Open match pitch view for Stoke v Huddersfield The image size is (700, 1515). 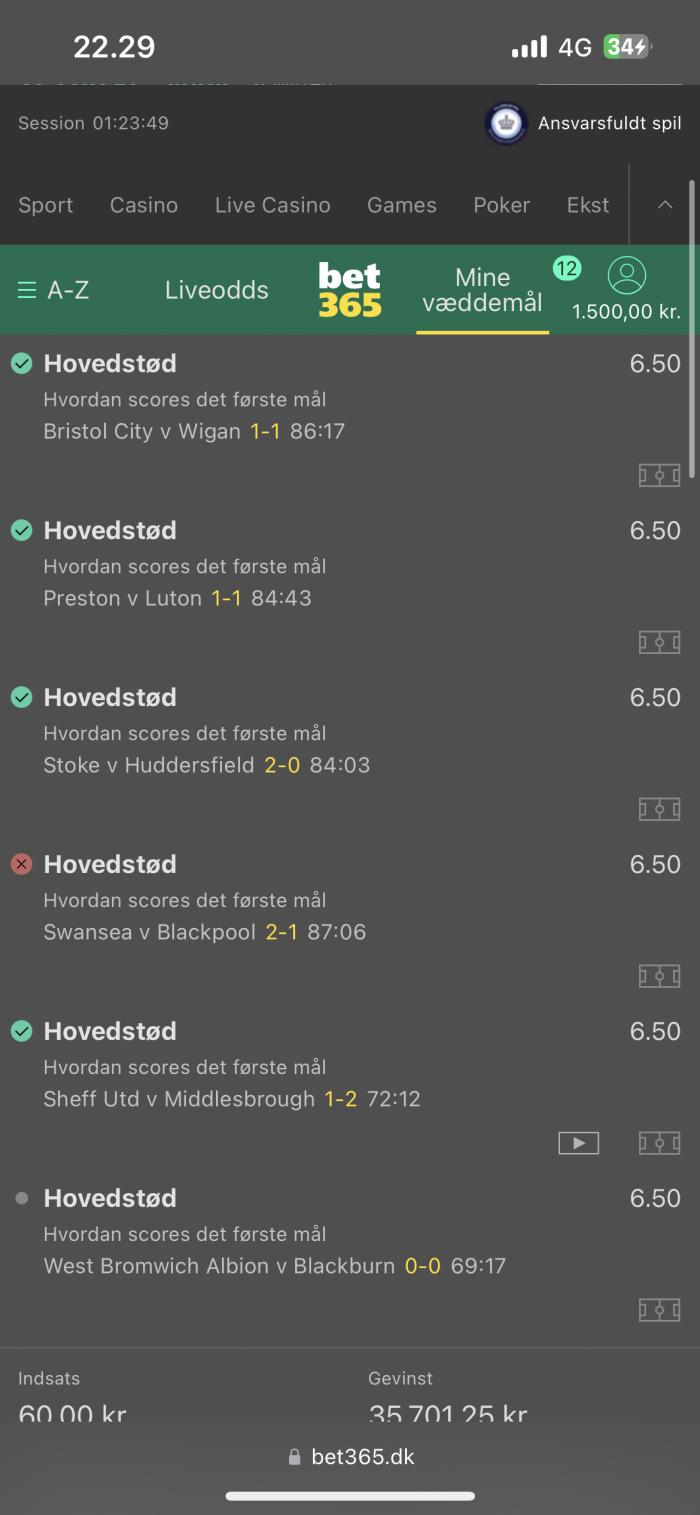[660, 808]
